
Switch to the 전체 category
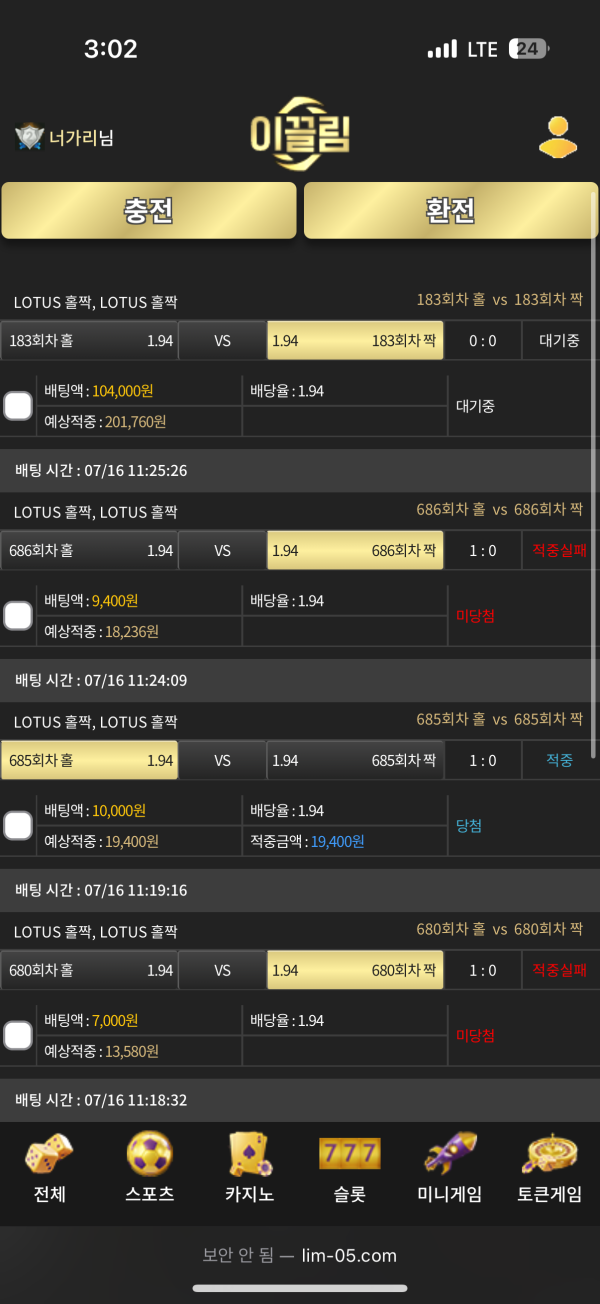49,1168
